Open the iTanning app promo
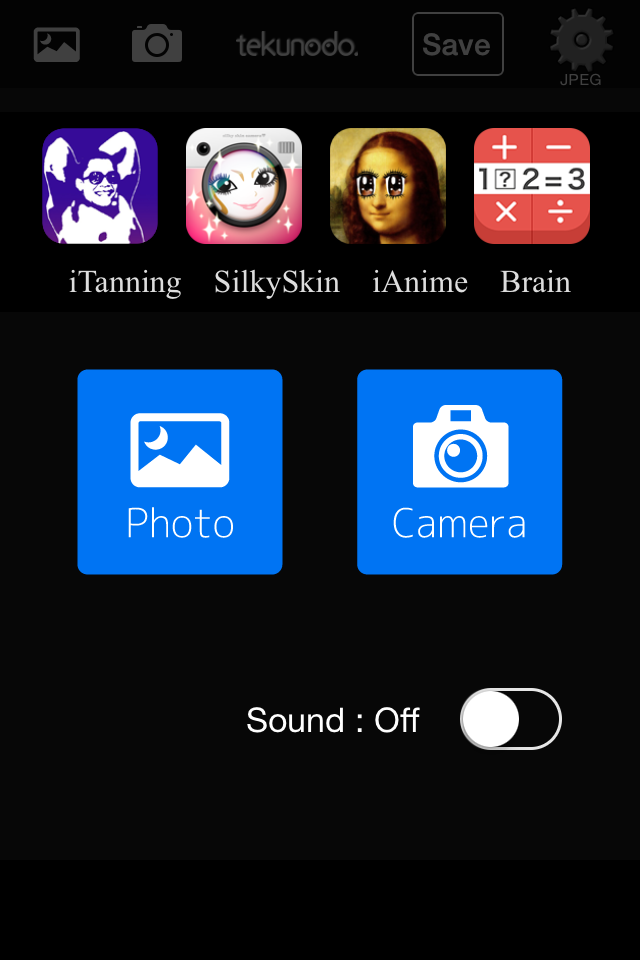The image size is (640, 960). (x=100, y=186)
